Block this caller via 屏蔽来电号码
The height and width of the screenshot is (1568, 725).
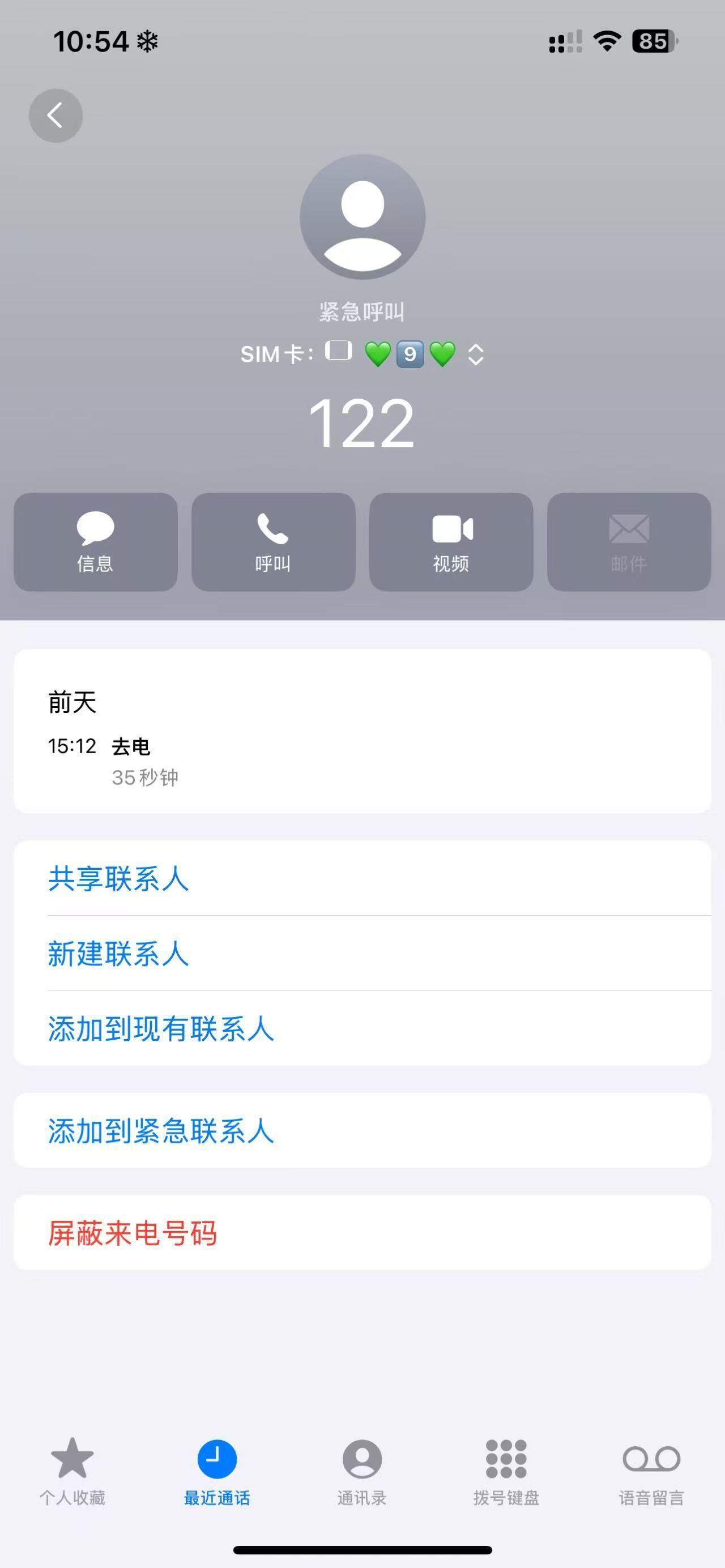tap(133, 1233)
